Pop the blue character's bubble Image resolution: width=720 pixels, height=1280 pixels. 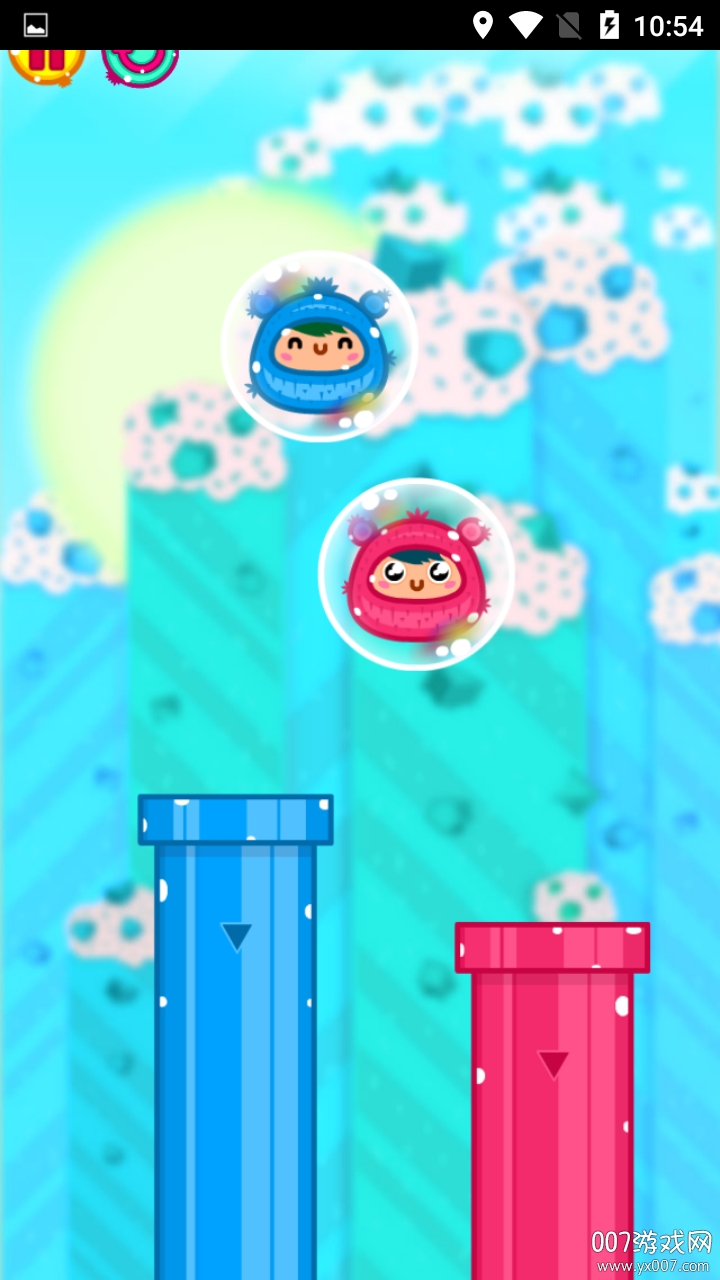pos(319,346)
